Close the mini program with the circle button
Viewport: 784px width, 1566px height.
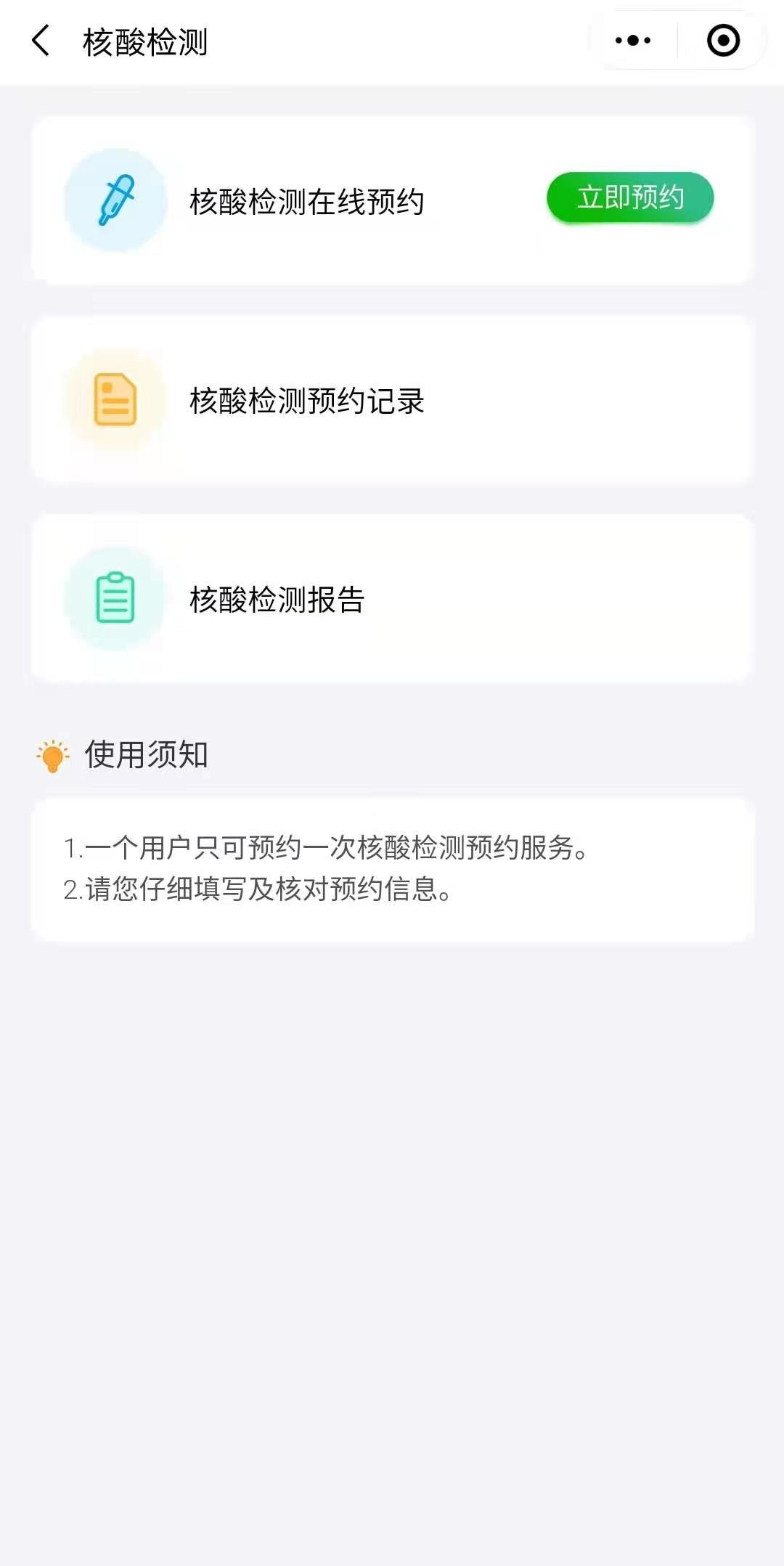[723, 41]
